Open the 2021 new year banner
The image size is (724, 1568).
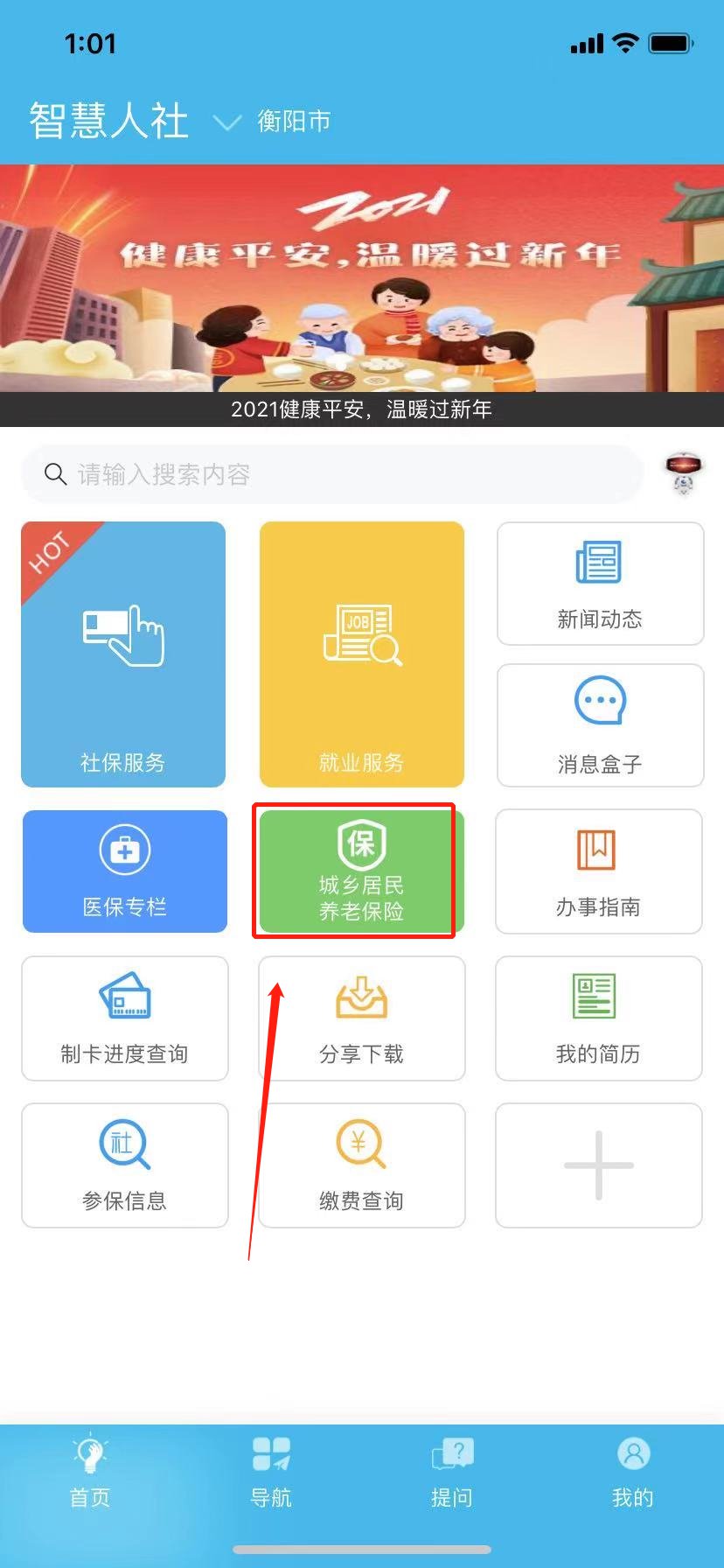(362, 293)
